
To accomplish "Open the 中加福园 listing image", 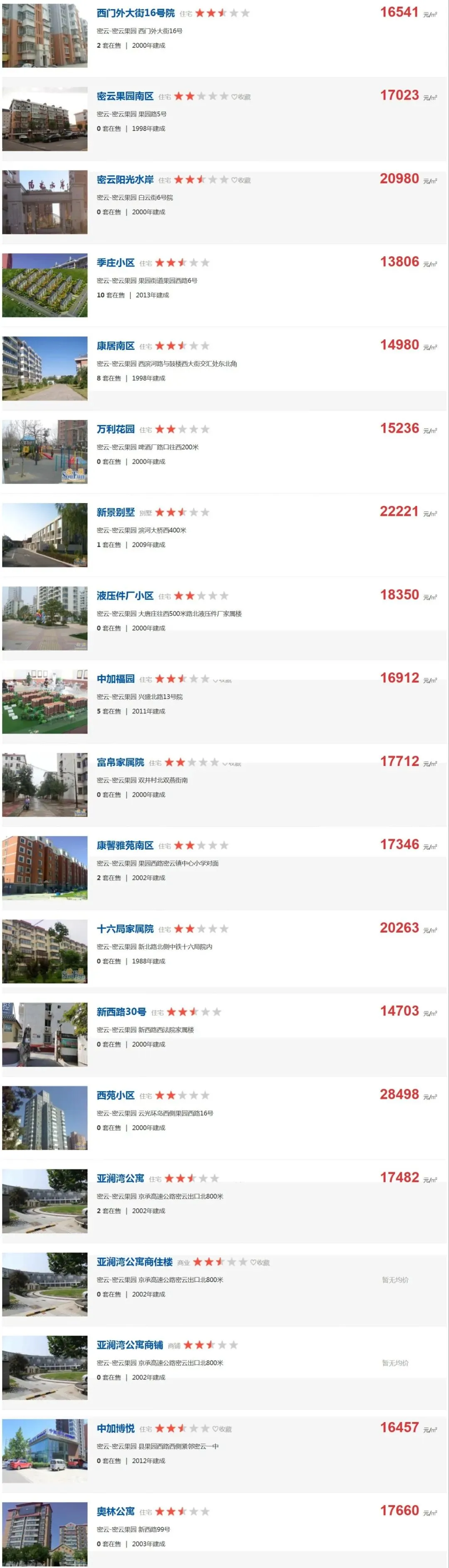I will pos(45,702).
